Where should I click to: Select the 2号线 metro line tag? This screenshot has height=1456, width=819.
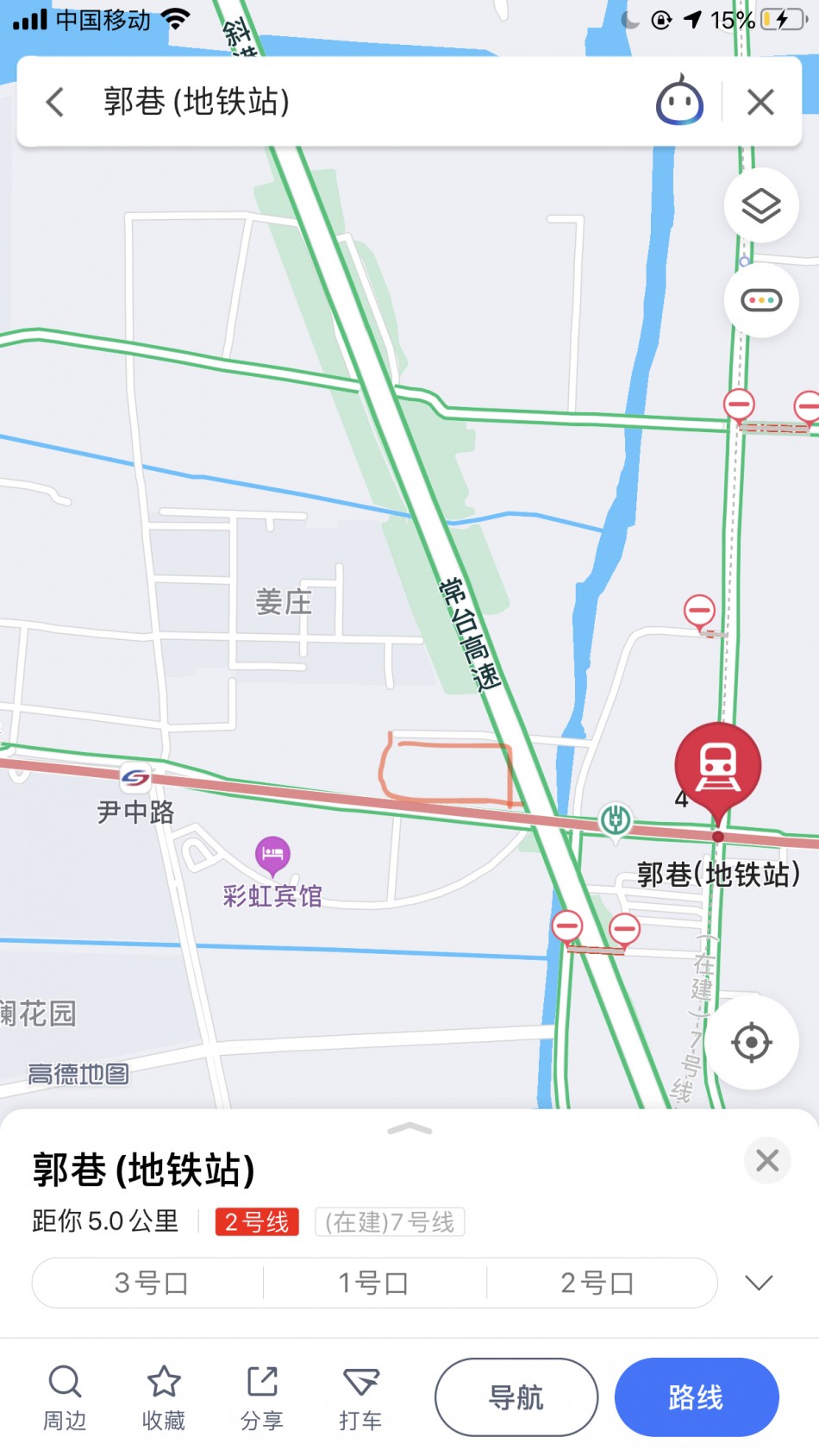coord(257,1222)
